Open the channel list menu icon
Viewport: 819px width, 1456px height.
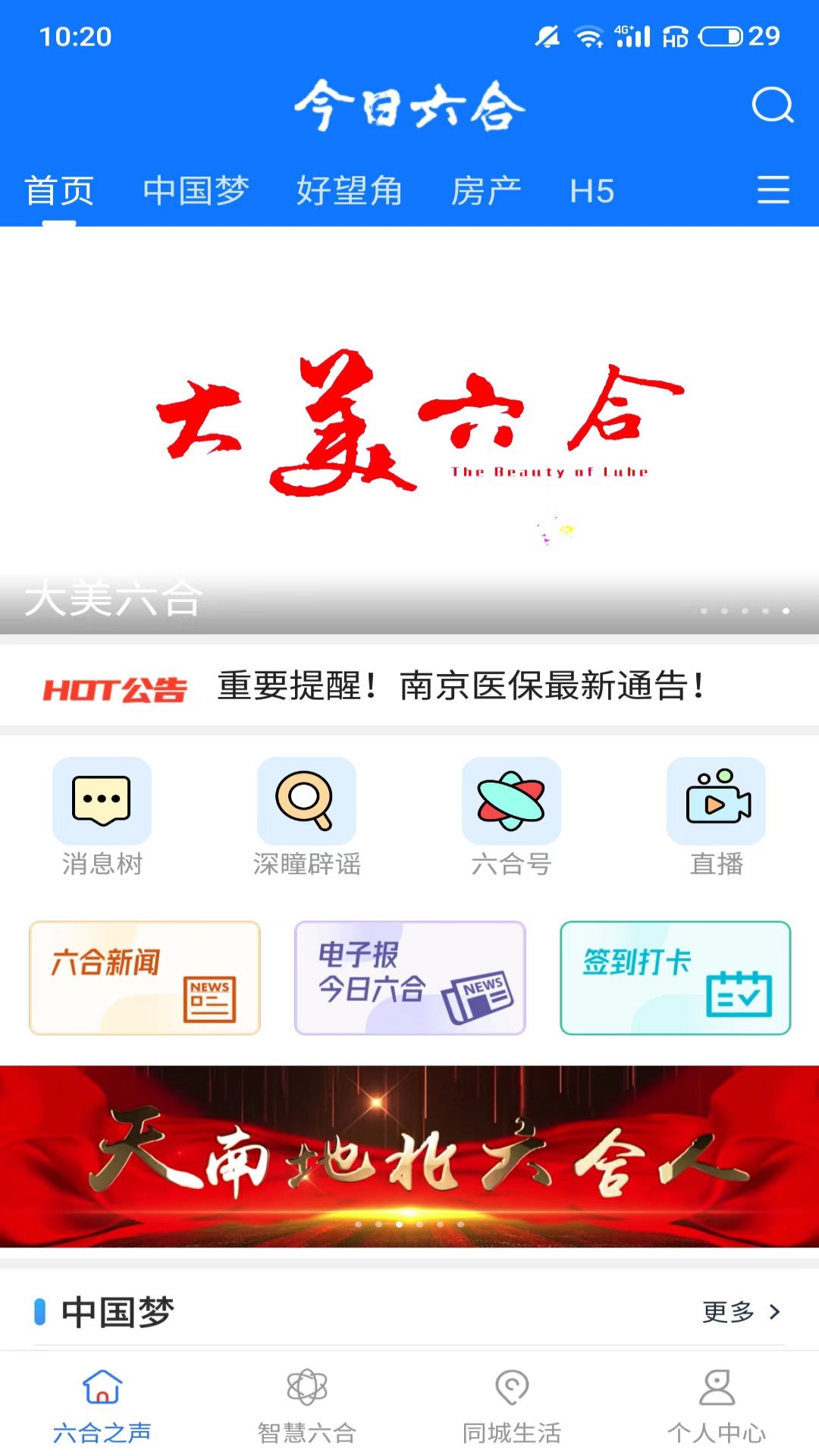773,190
